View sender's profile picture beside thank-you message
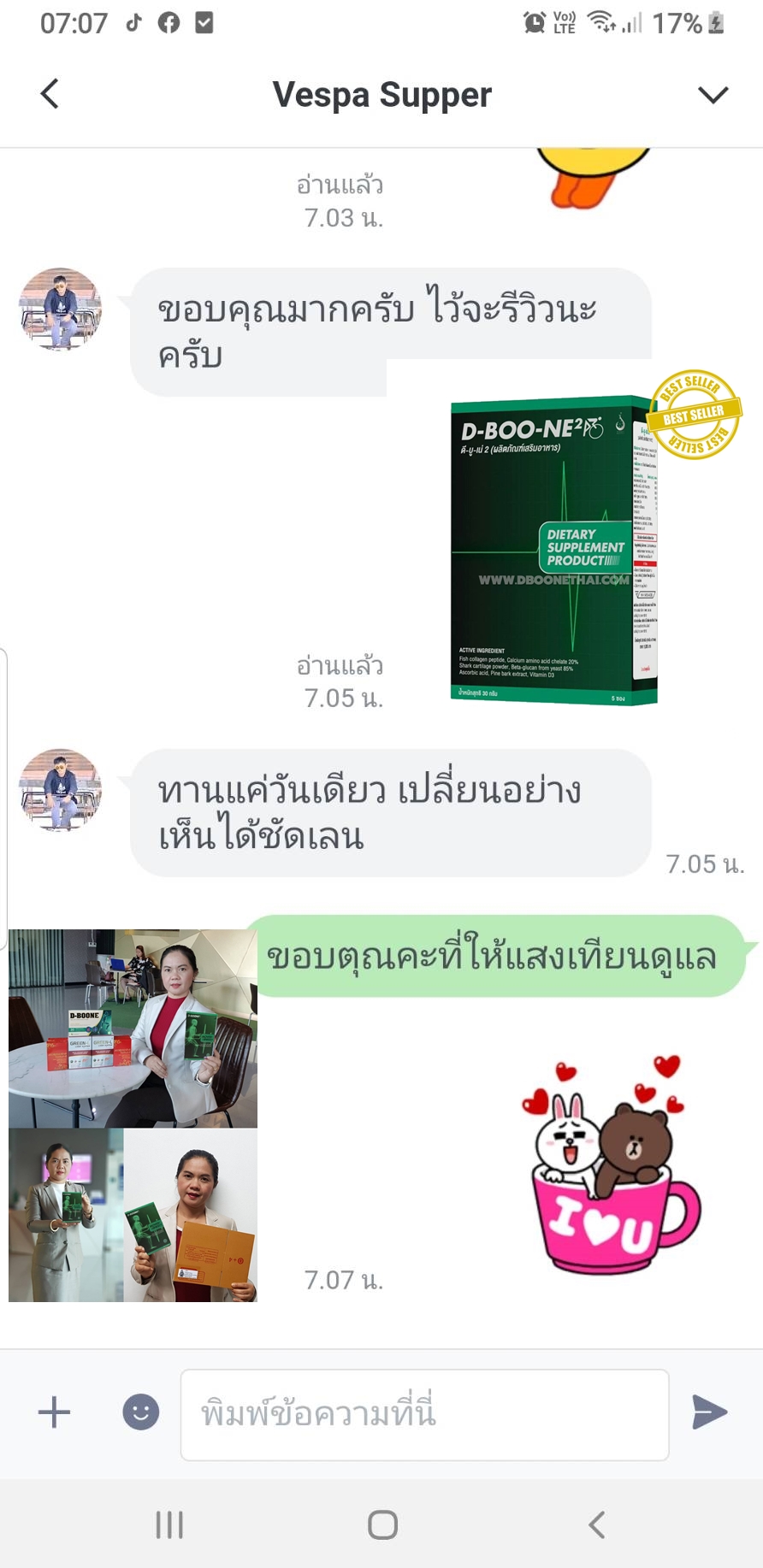This screenshot has width=763, height=1568. pos(61,309)
